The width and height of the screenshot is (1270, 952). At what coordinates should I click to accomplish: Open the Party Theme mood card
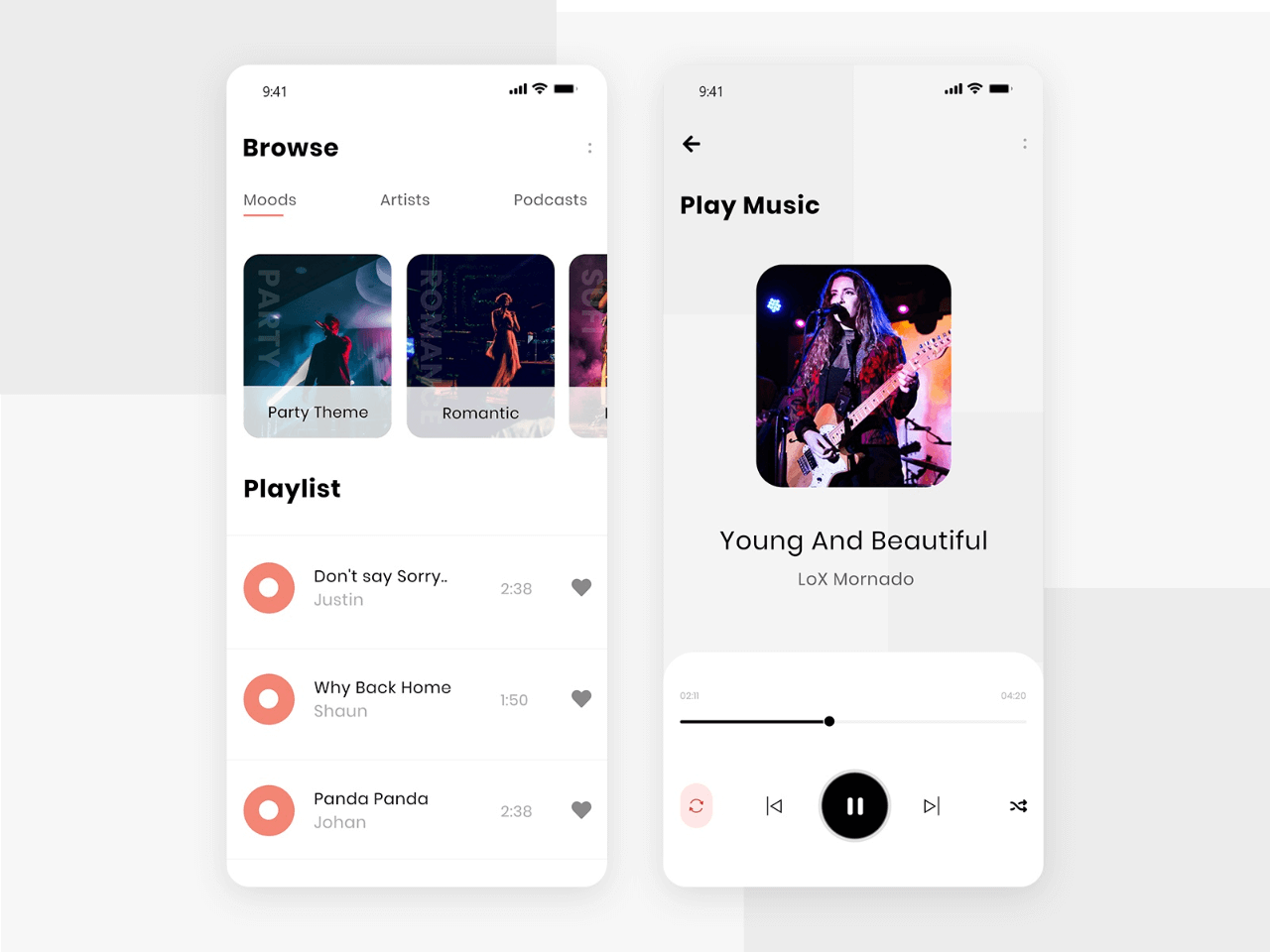click(x=317, y=345)
